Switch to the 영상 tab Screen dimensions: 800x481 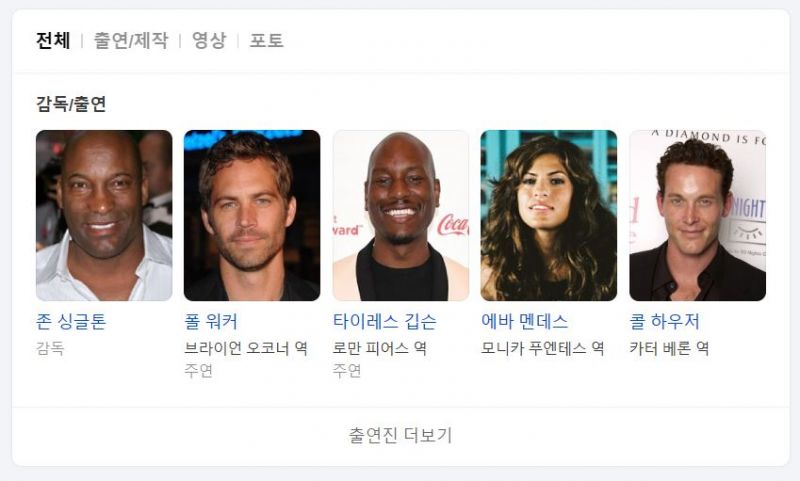[208, 41]
